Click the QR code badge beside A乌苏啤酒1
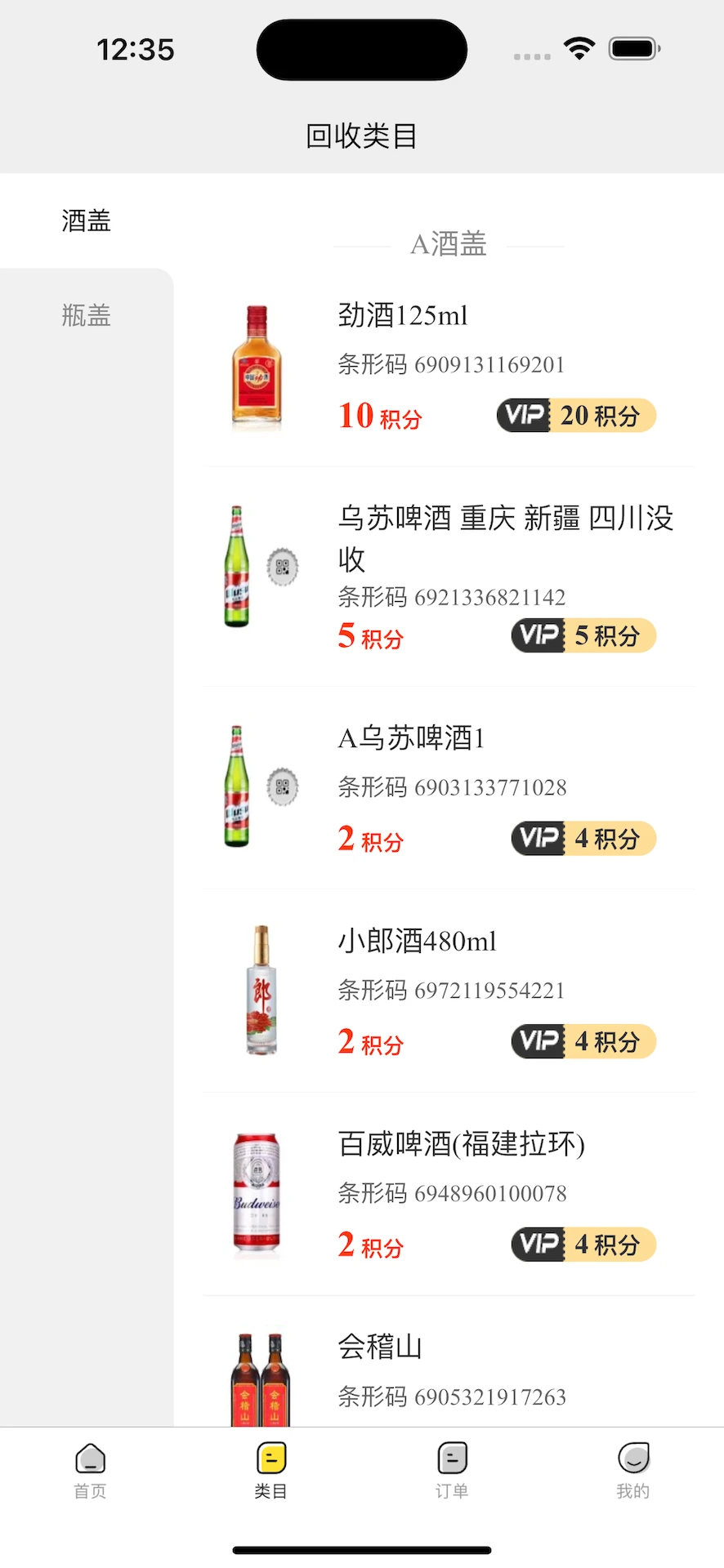This screenshot has height=1568, width=724. click(282, 786)
